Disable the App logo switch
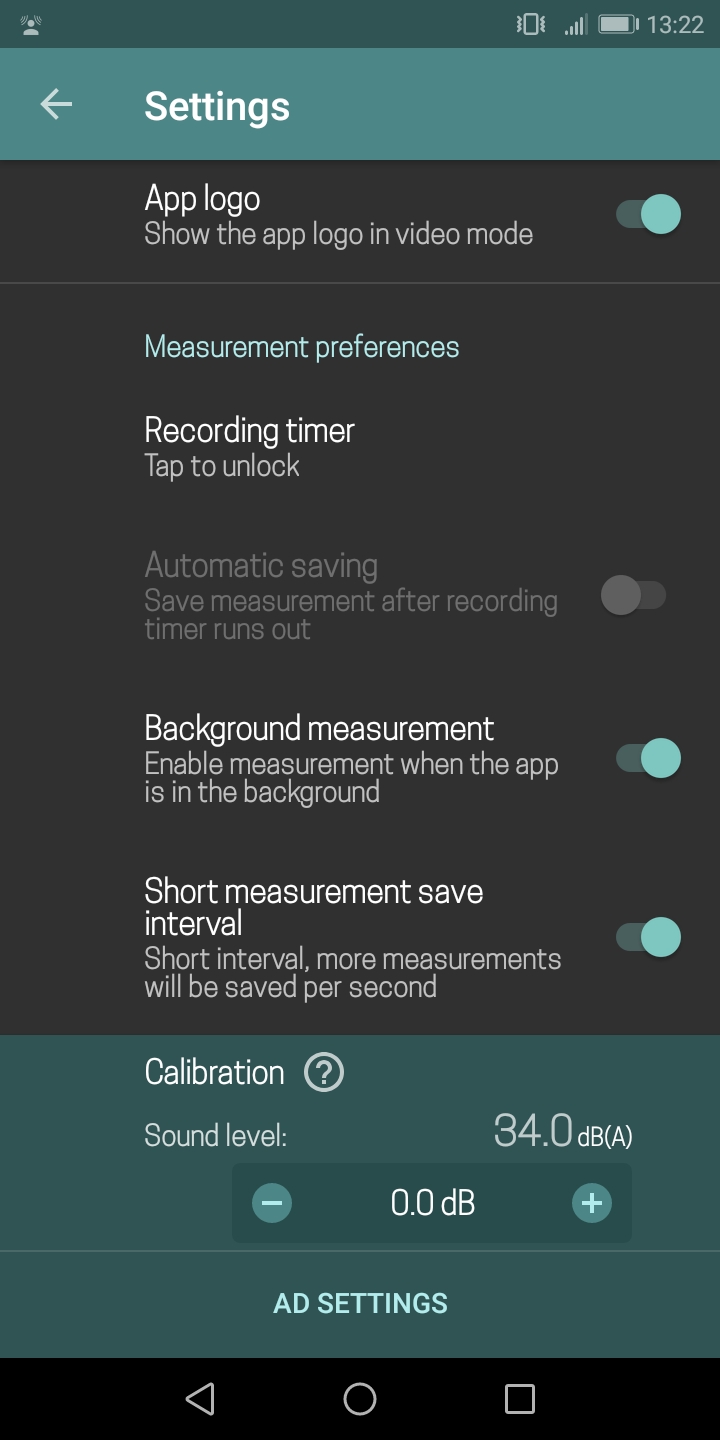 [x=648, y=214]
